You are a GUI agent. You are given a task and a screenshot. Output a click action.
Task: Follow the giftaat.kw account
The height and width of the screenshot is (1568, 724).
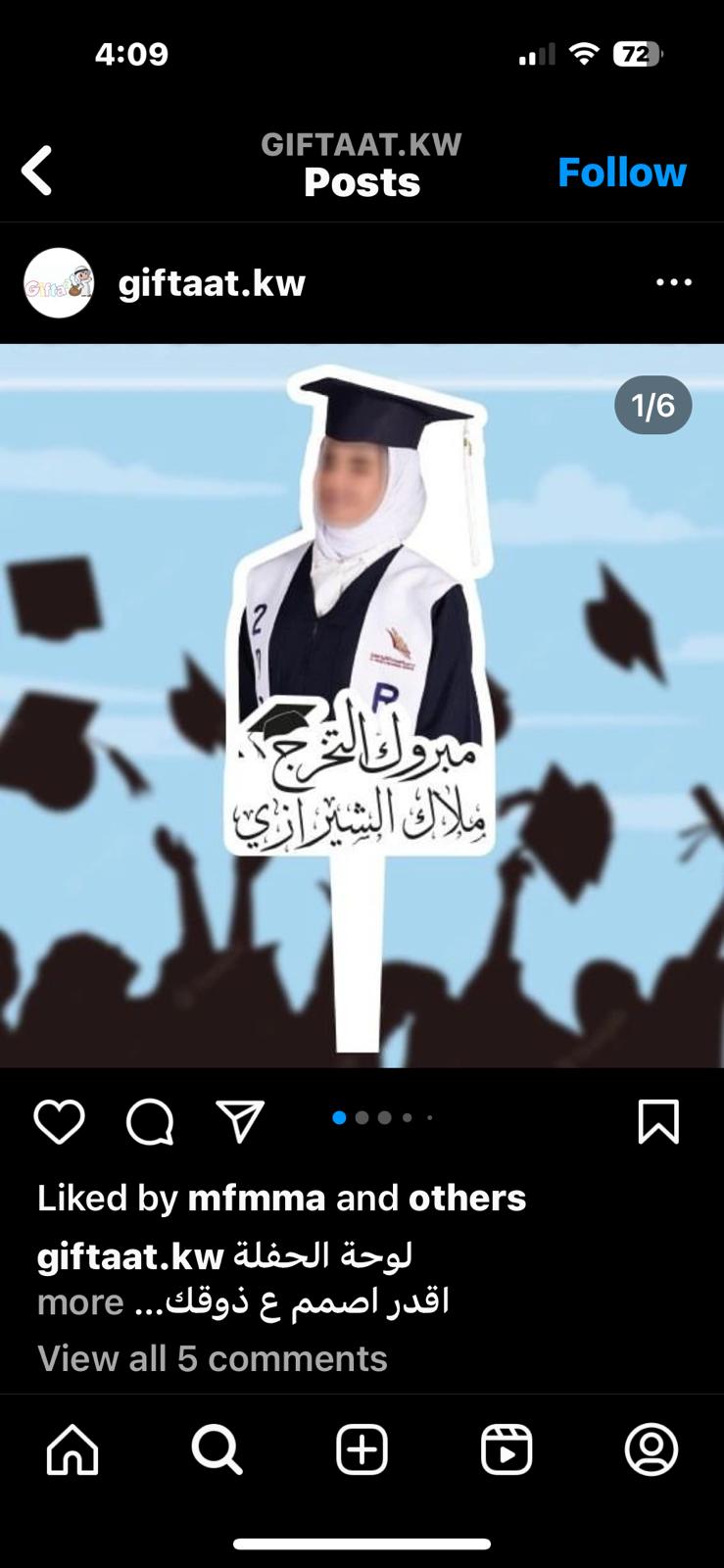pyautogui.click(x=622, y=172)
